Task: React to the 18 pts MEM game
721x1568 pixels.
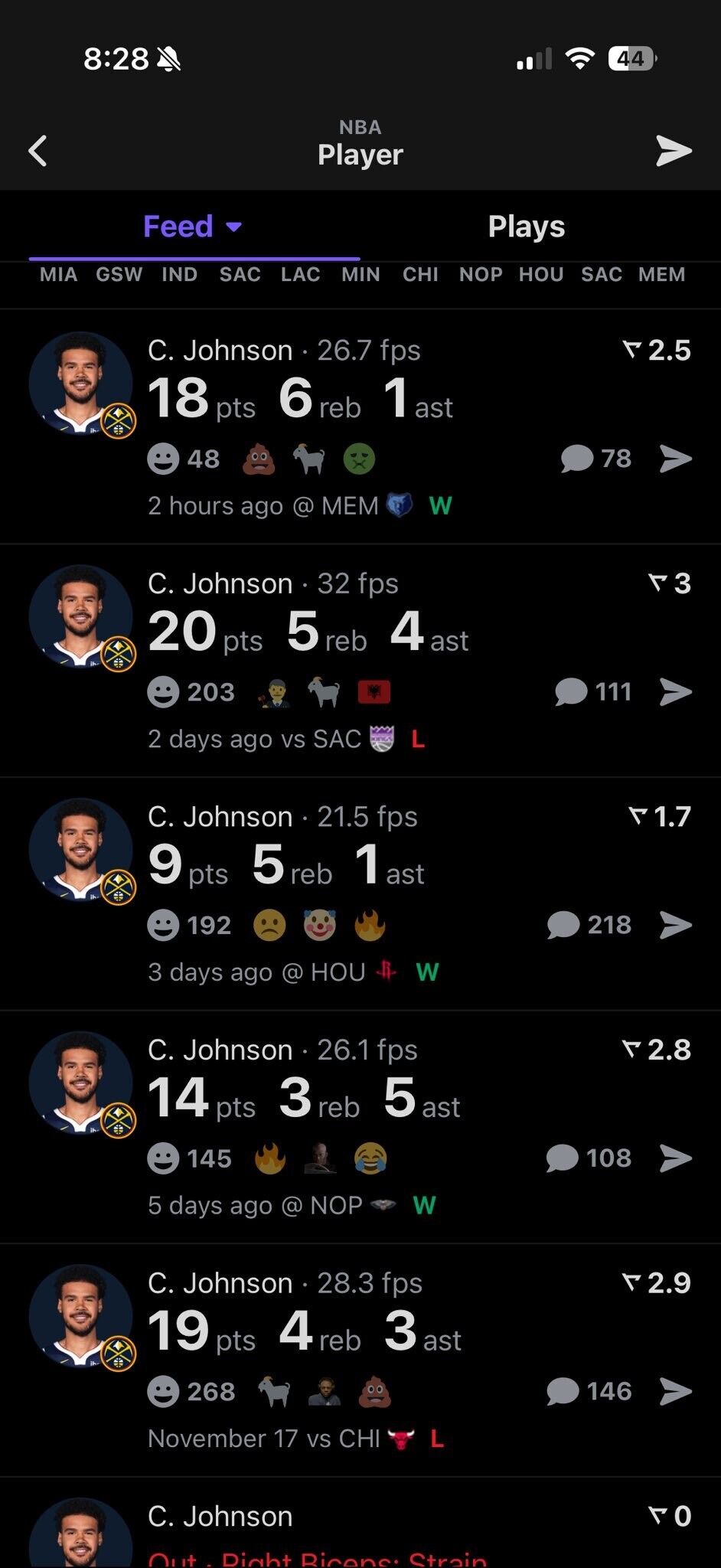Action: (163, 459)
